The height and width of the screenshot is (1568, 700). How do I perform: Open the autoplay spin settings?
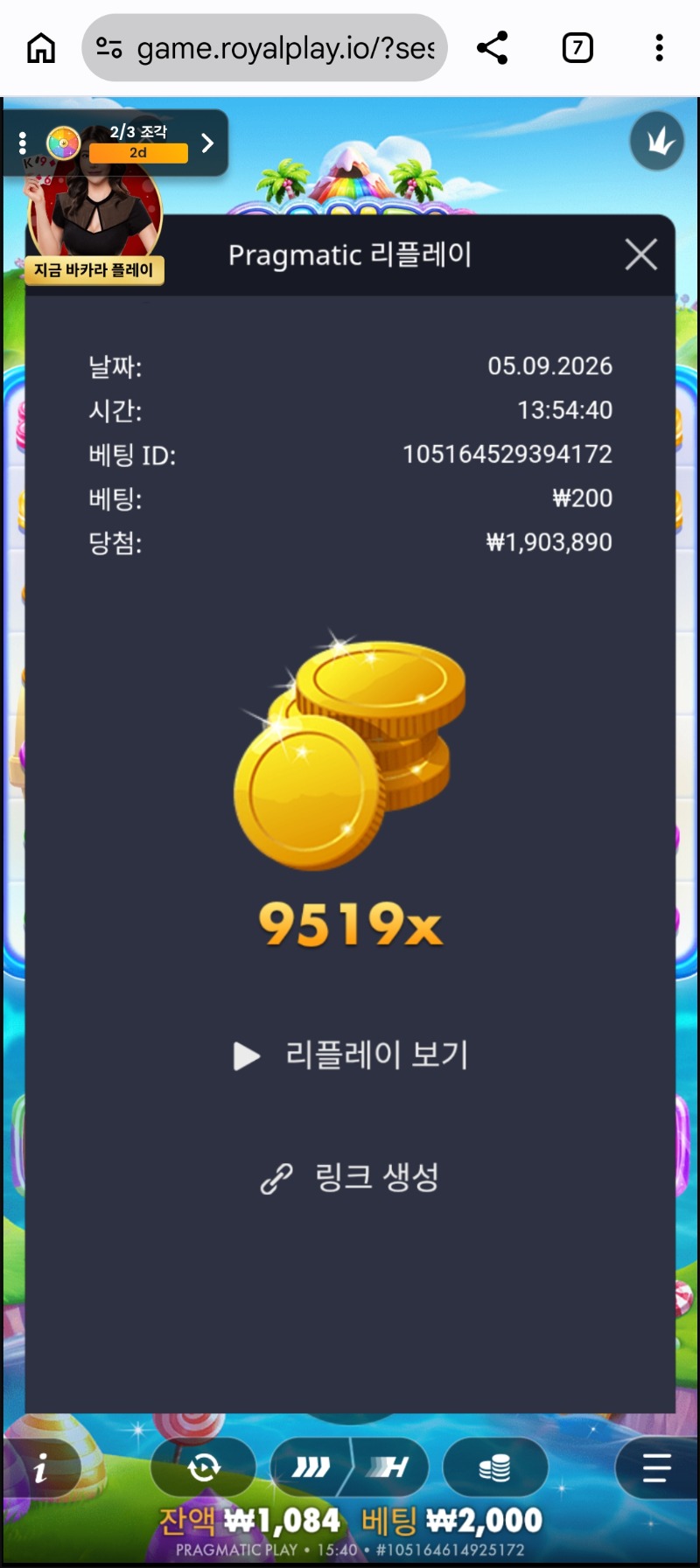tap(204, 1467)
